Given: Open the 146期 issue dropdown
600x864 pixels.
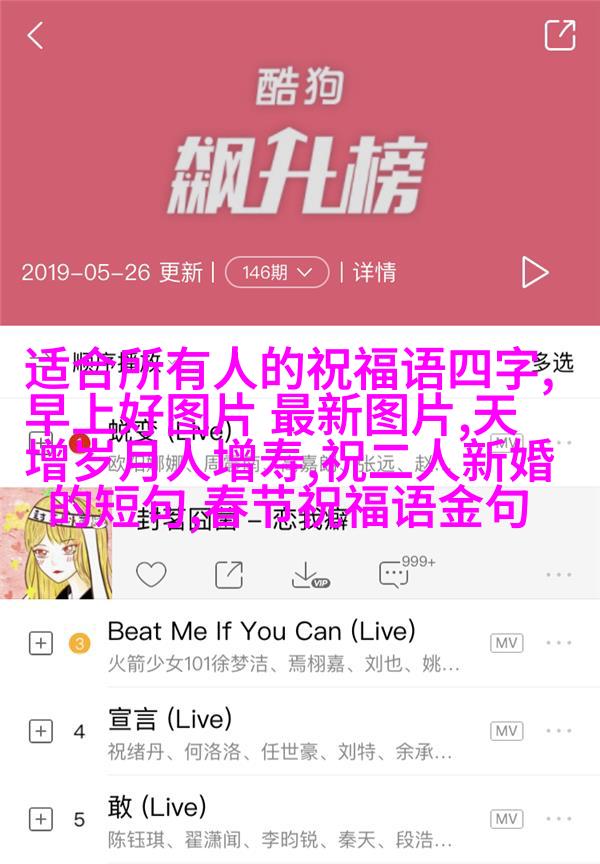Looking at the screenshot, I should (x=276, y=271).
